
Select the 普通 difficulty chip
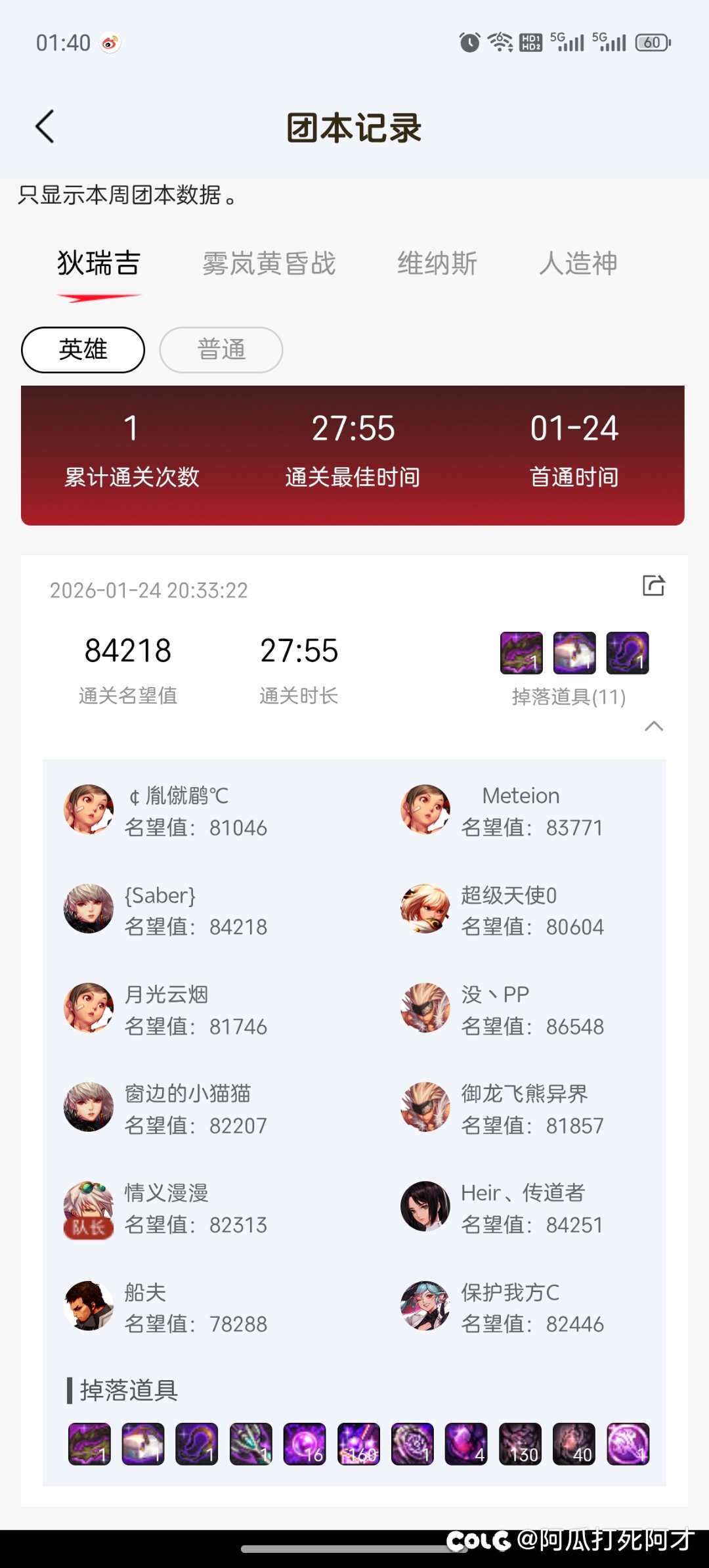[x=221, y=349]
